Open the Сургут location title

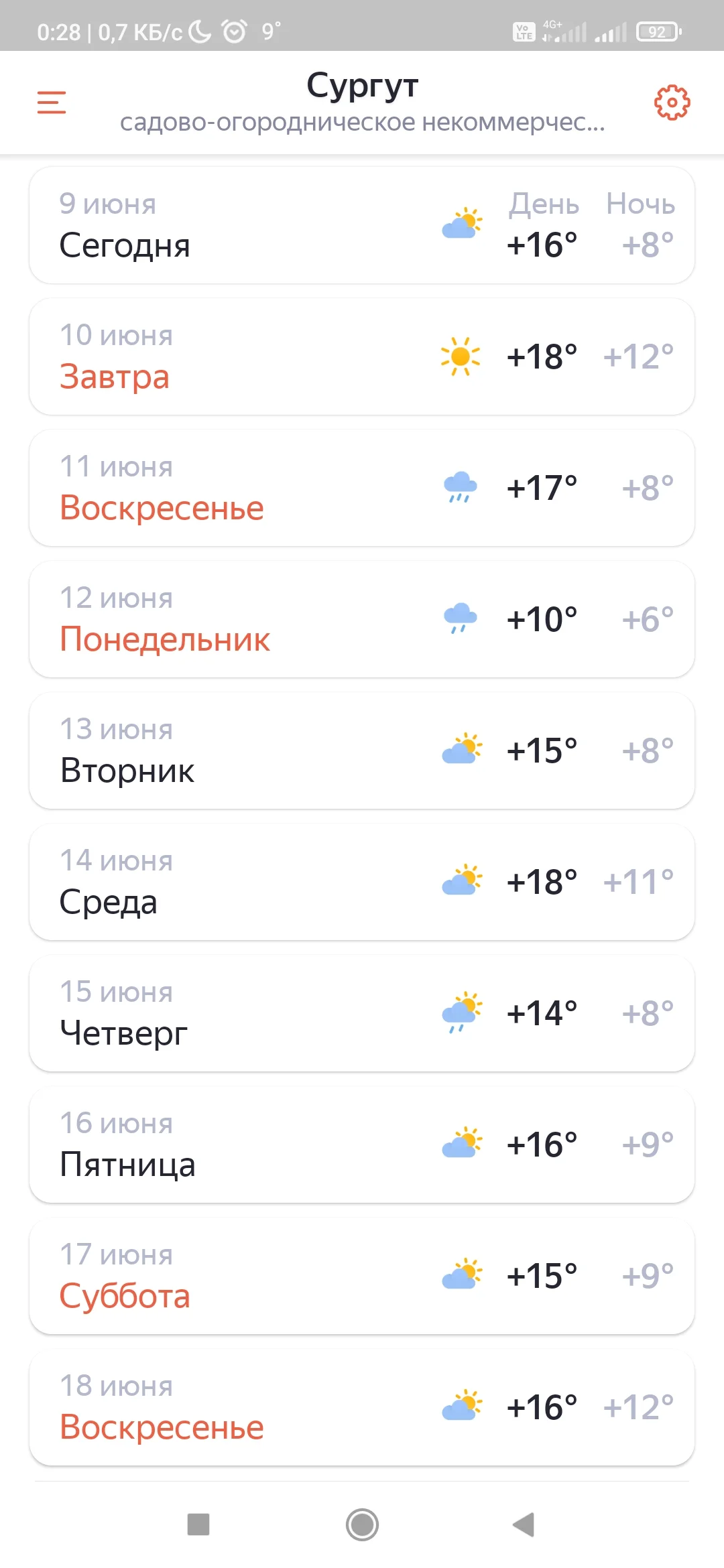tap(363, 86)
